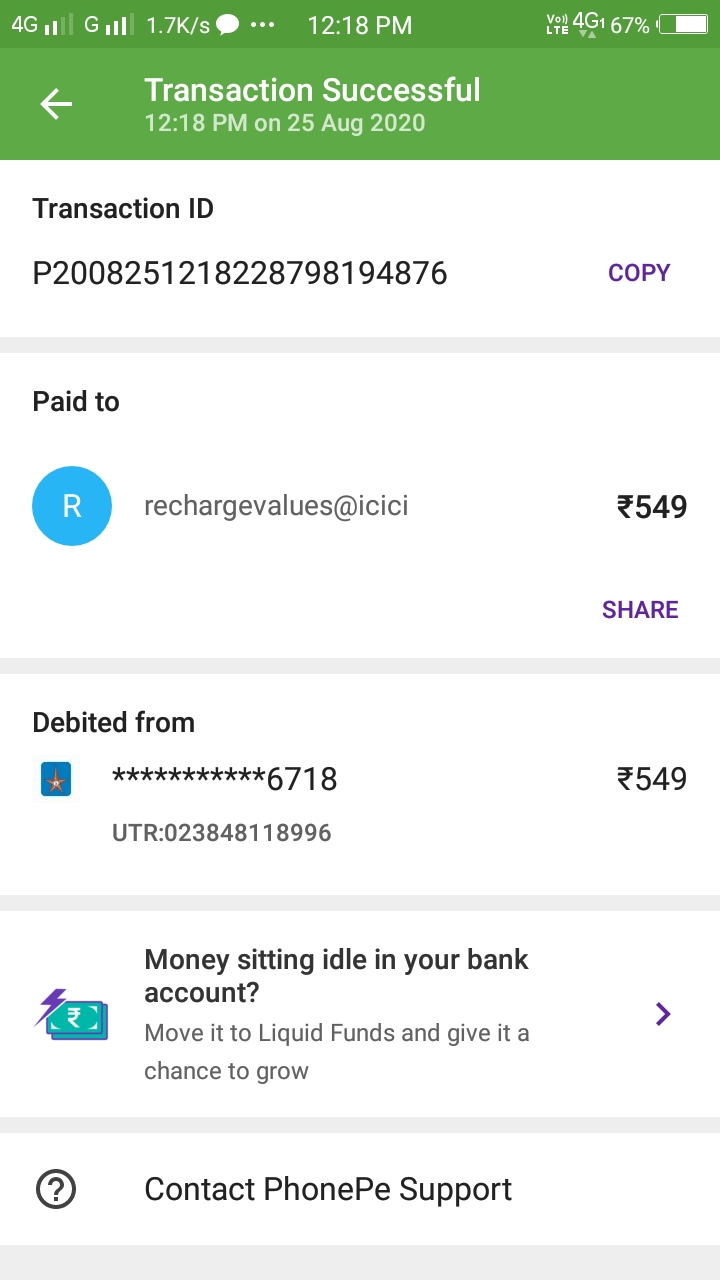Open the rechargevalues@icici payee entry
Screen dimensions: 720x1280
click(276, 506)
